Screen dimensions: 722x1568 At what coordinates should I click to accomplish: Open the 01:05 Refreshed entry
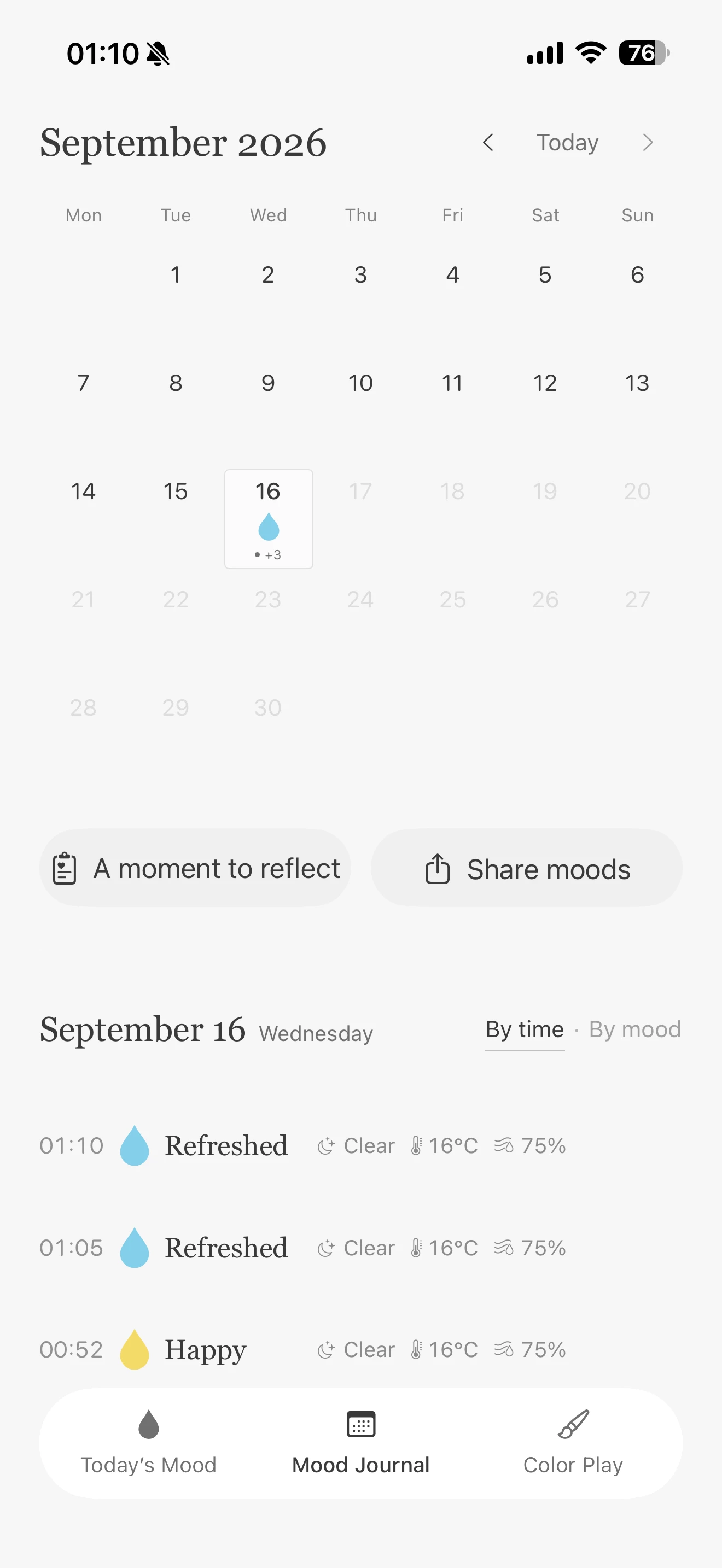[361, 1248]
